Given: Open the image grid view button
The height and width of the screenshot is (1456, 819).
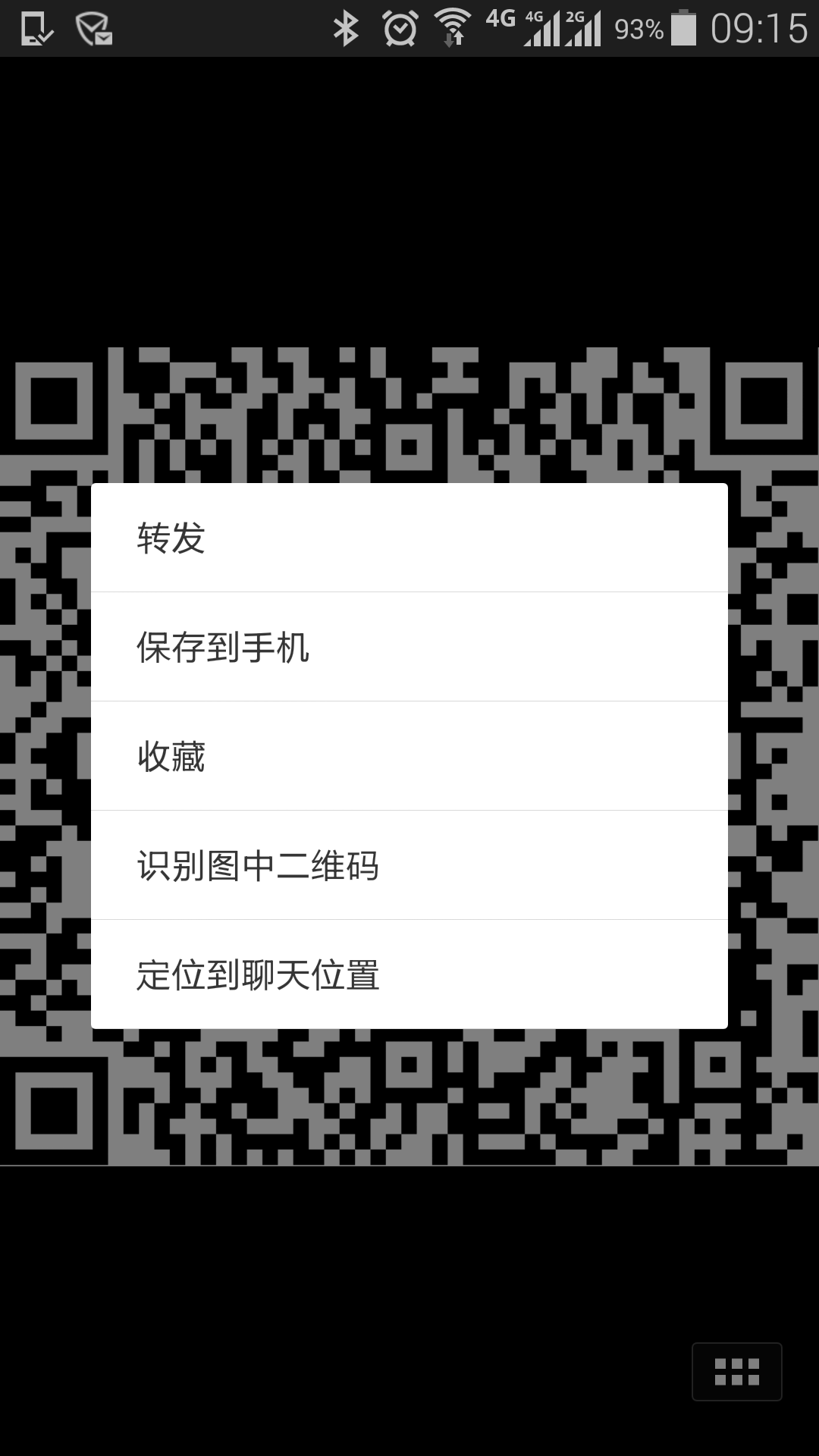Looking at the screenshot, I should [737, 1371].
